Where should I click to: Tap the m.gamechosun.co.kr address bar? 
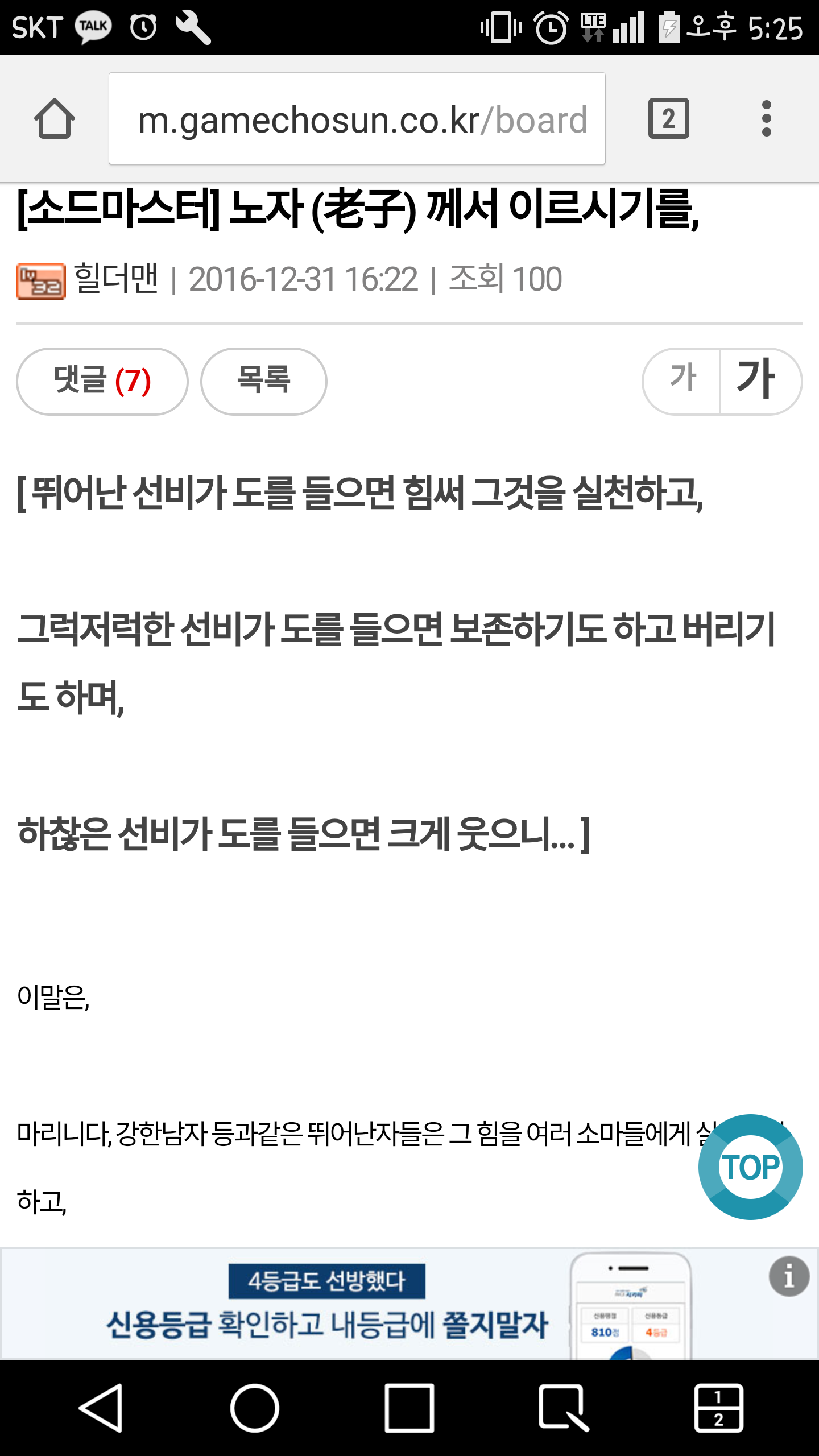point(357,118)
